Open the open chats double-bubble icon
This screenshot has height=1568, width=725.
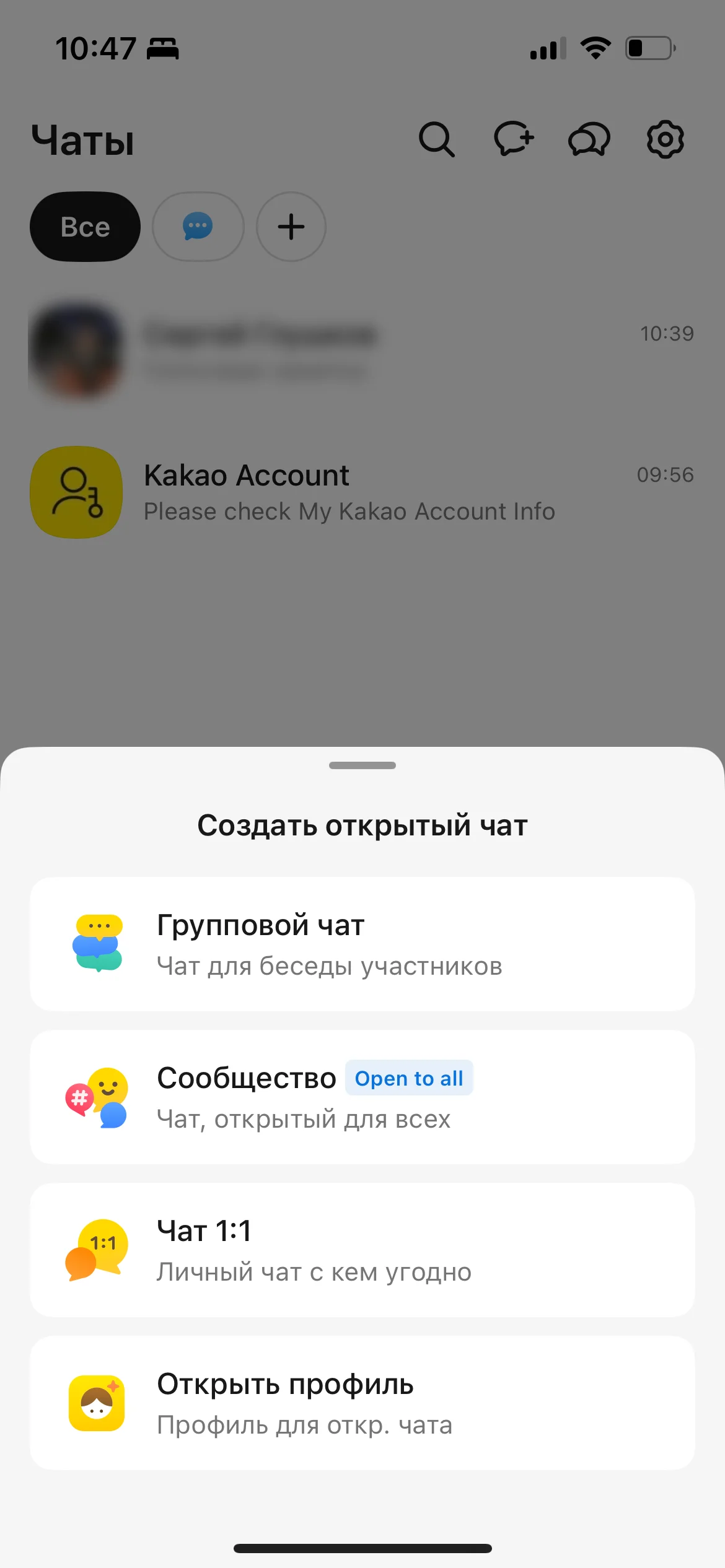point(589,139)
